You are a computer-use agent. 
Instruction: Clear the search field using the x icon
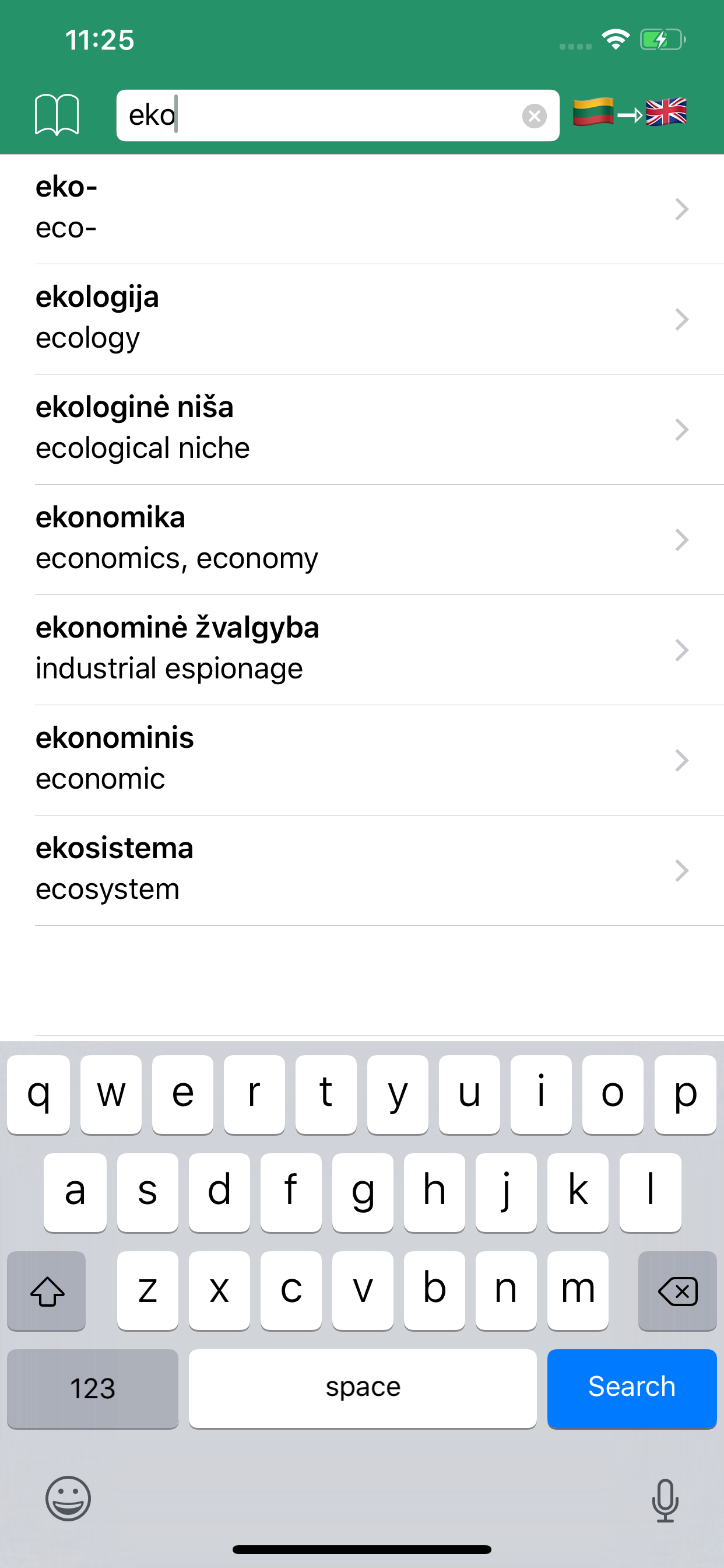[x=533, y=116]
